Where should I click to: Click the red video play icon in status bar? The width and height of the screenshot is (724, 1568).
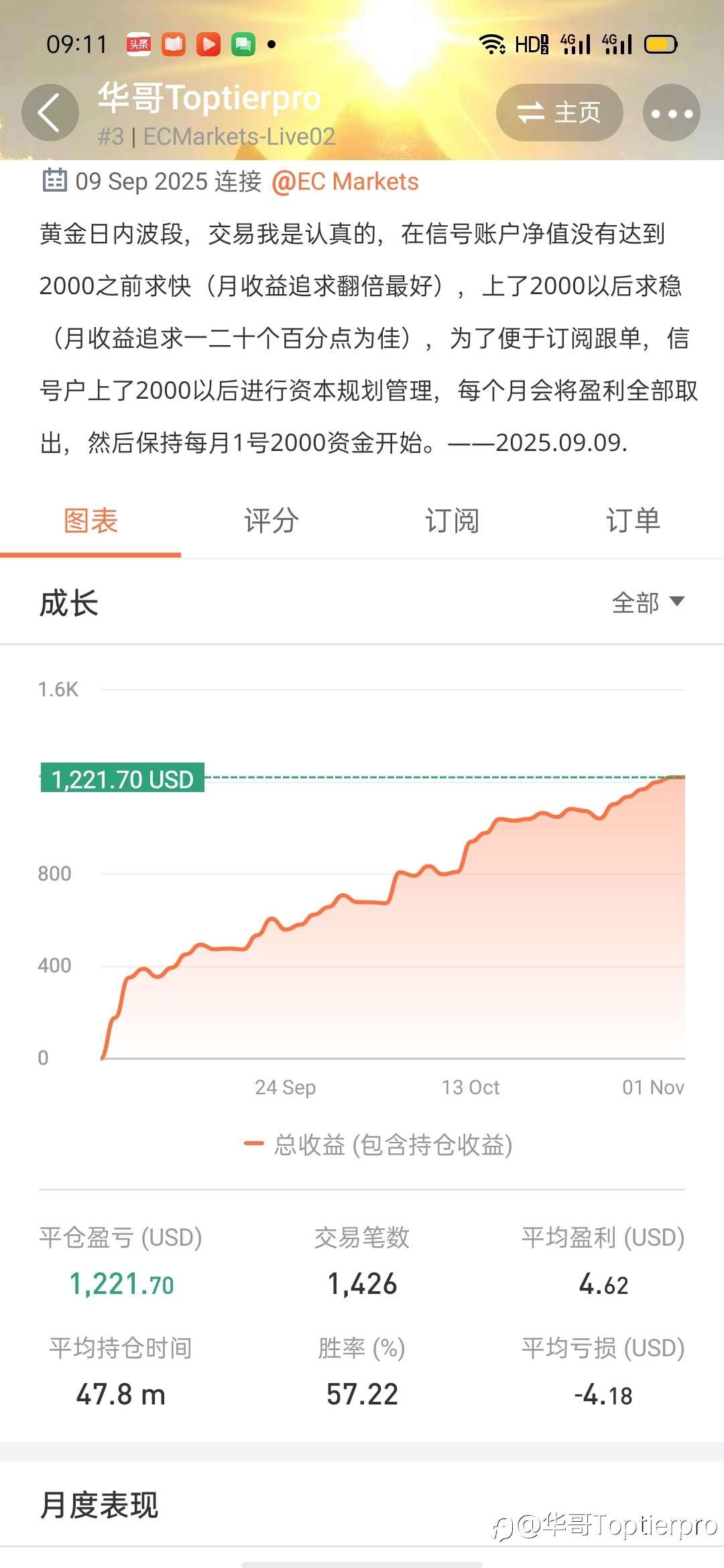click(209, 44)
